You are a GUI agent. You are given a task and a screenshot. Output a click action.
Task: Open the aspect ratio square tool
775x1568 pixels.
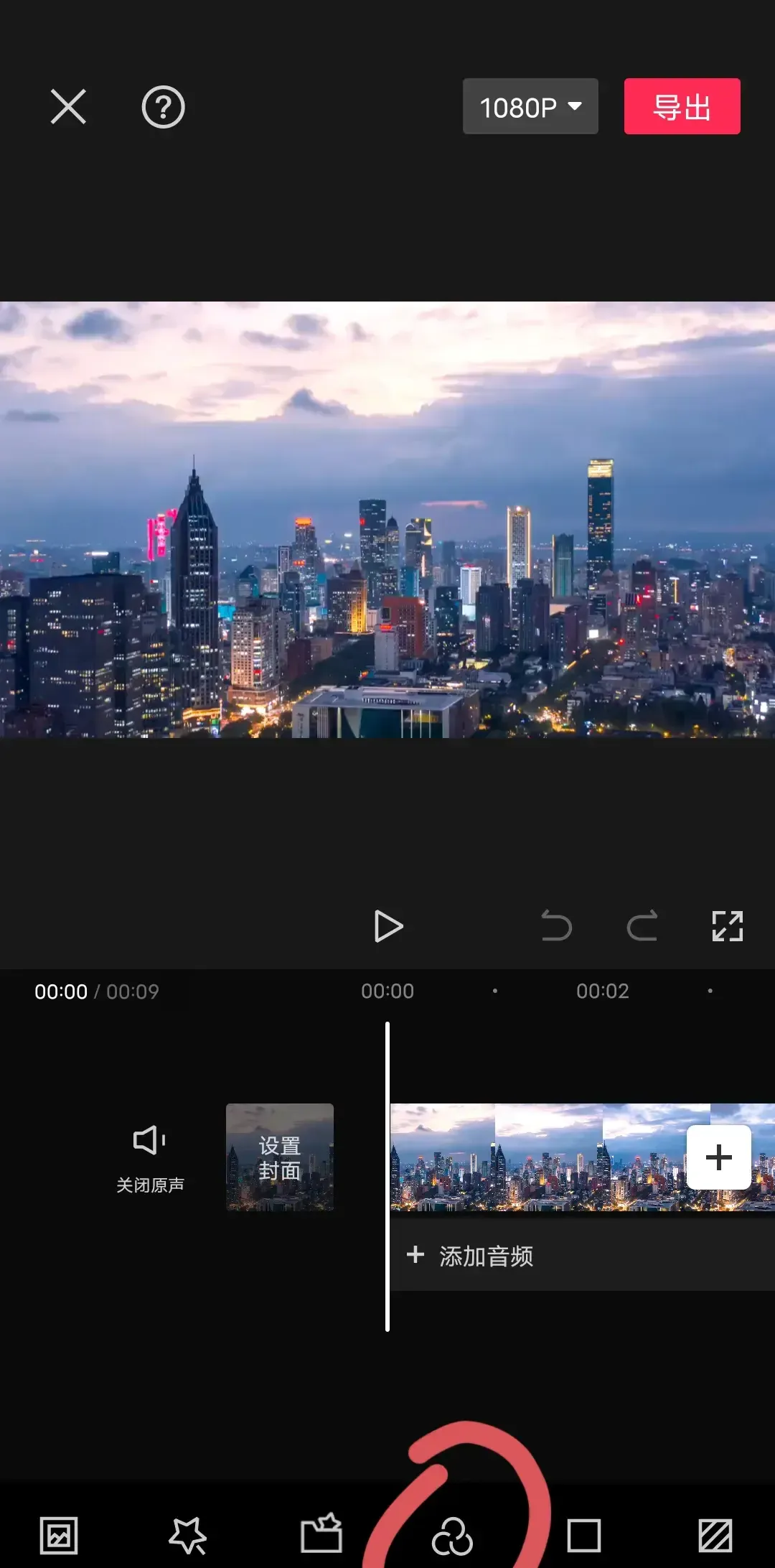[583, 1536]
